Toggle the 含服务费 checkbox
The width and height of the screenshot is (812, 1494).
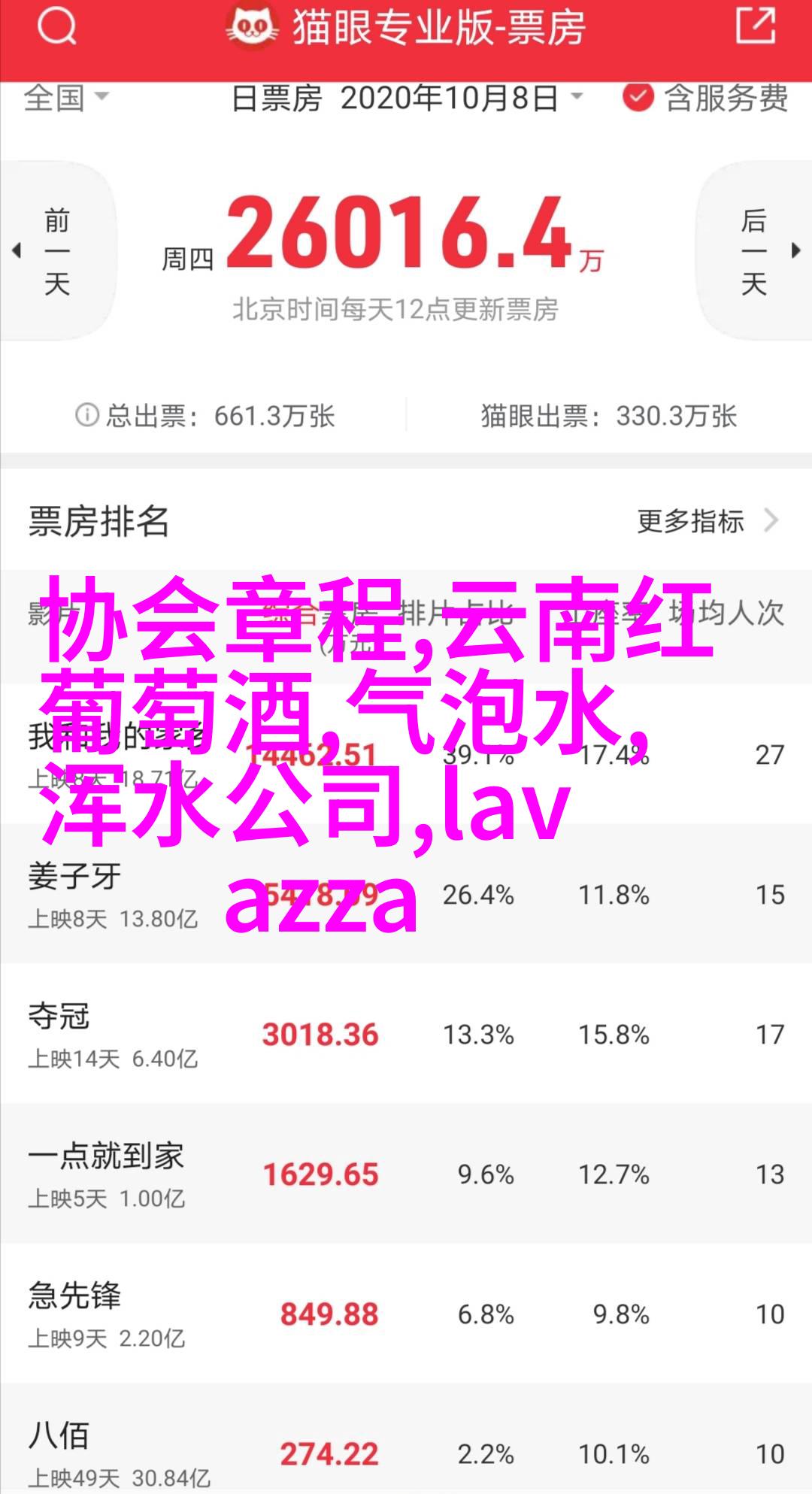click(x=638, y=98)
